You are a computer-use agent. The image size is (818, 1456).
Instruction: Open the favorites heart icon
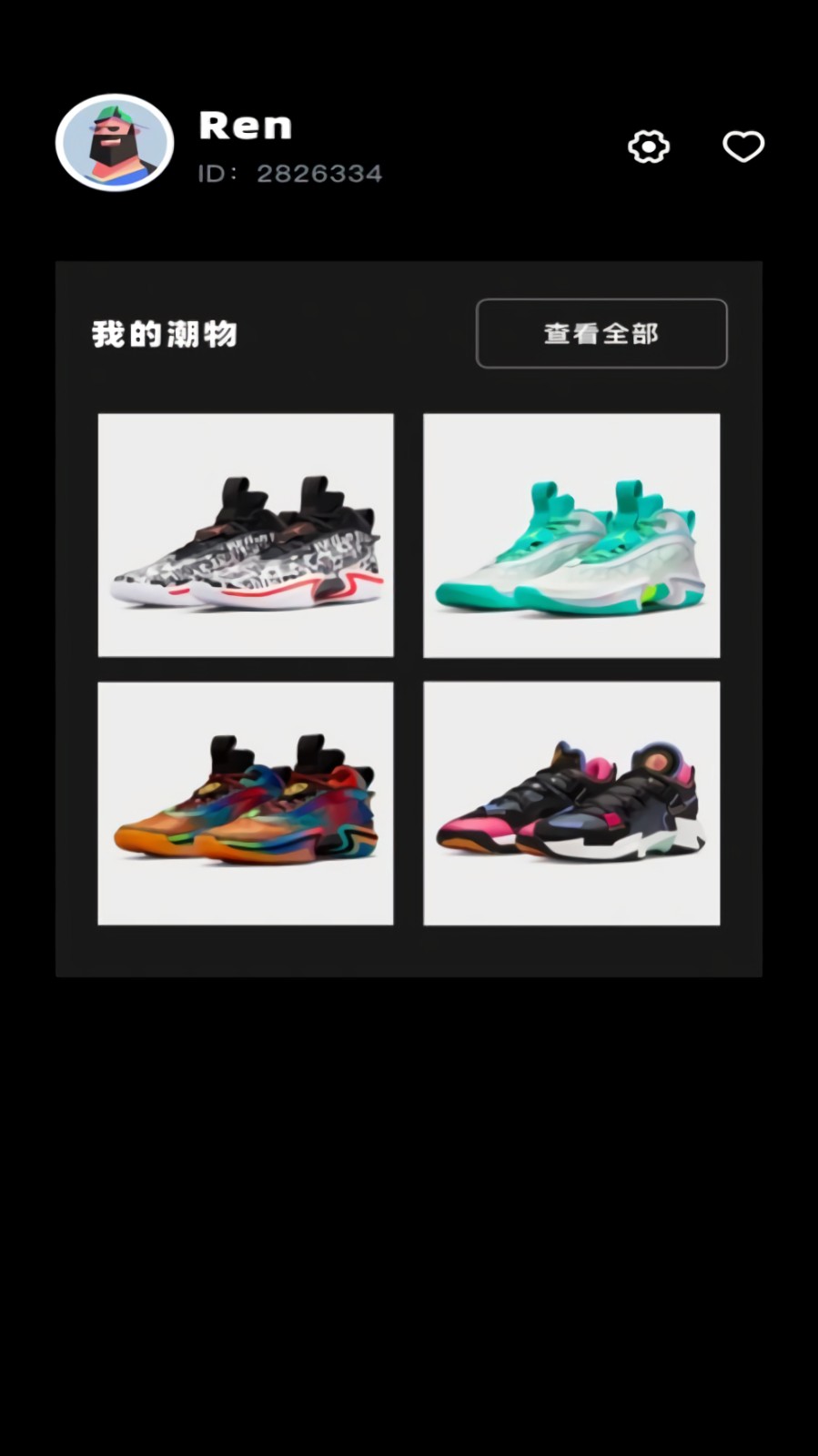[x=743, y=147]
